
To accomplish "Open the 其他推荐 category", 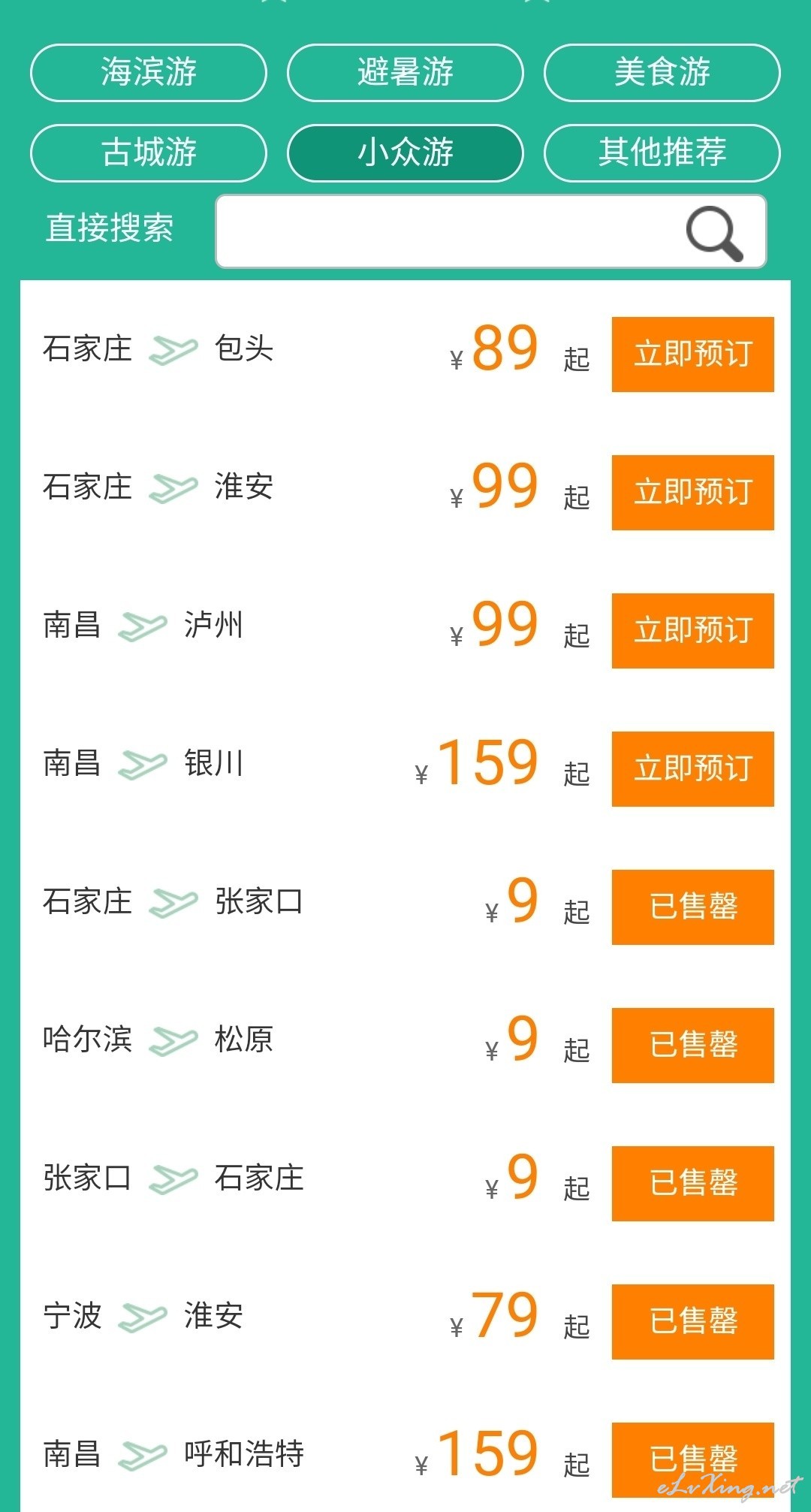I will click(662, 153).
